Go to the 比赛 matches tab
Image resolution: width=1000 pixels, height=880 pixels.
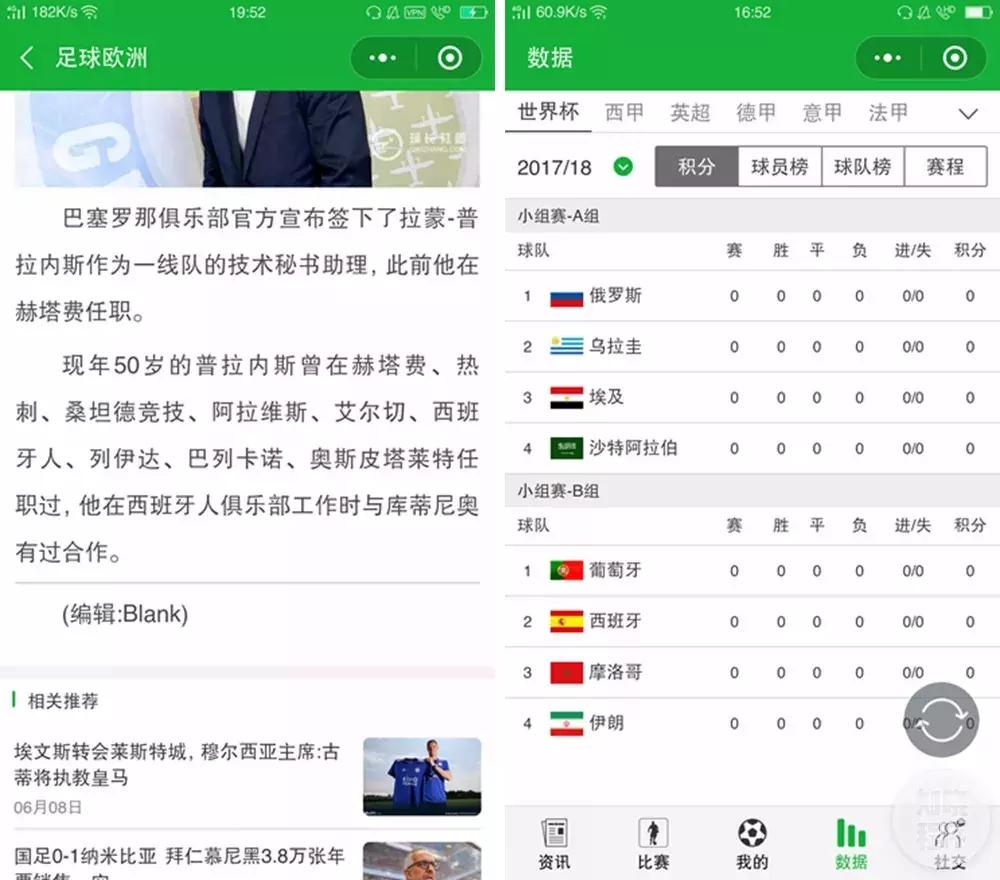coord(653,843)
